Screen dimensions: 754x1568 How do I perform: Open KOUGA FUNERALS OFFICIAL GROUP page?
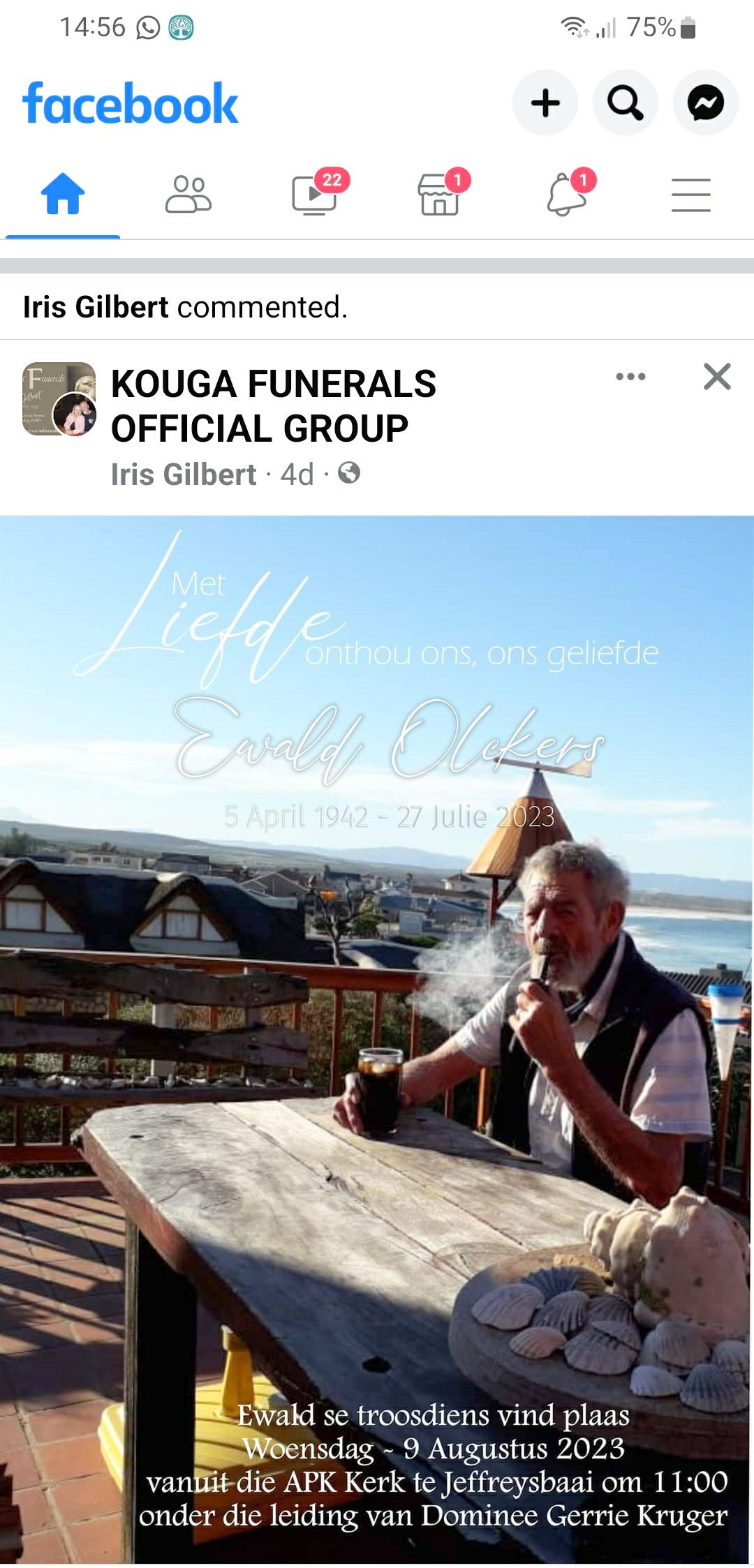pyautogui.click(x=274, y=406)
